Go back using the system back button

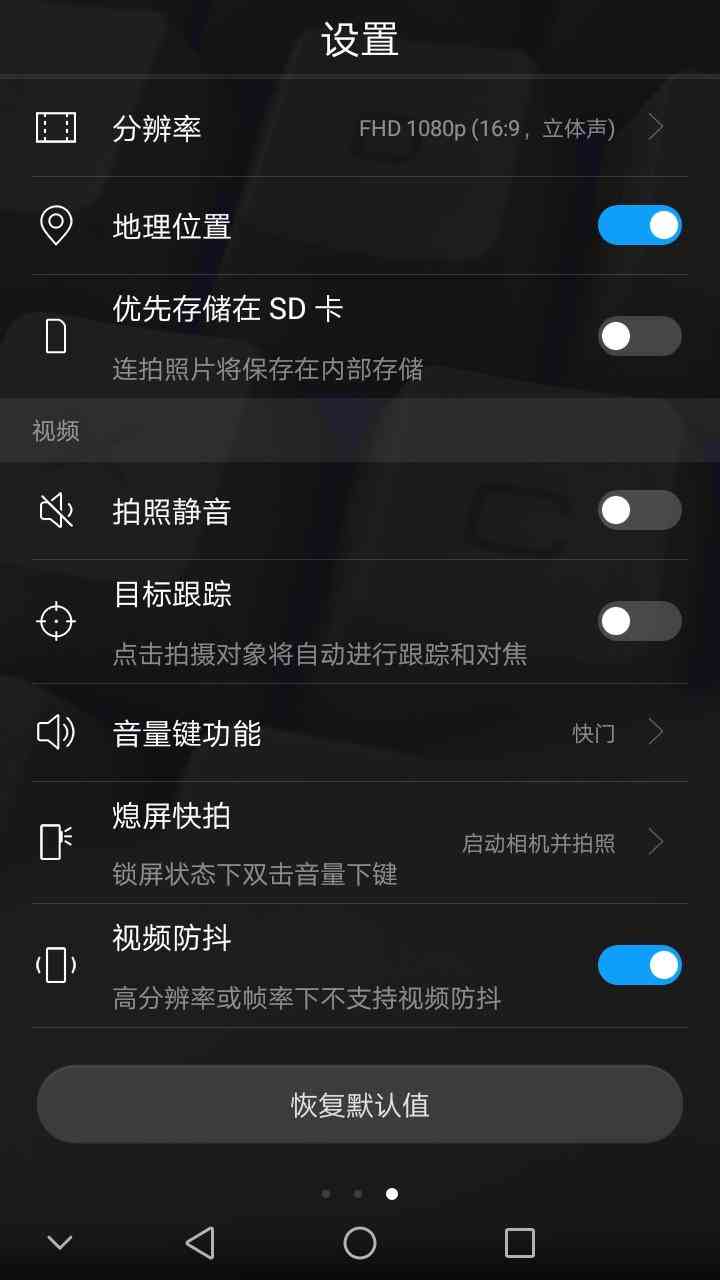[200, 1243]
